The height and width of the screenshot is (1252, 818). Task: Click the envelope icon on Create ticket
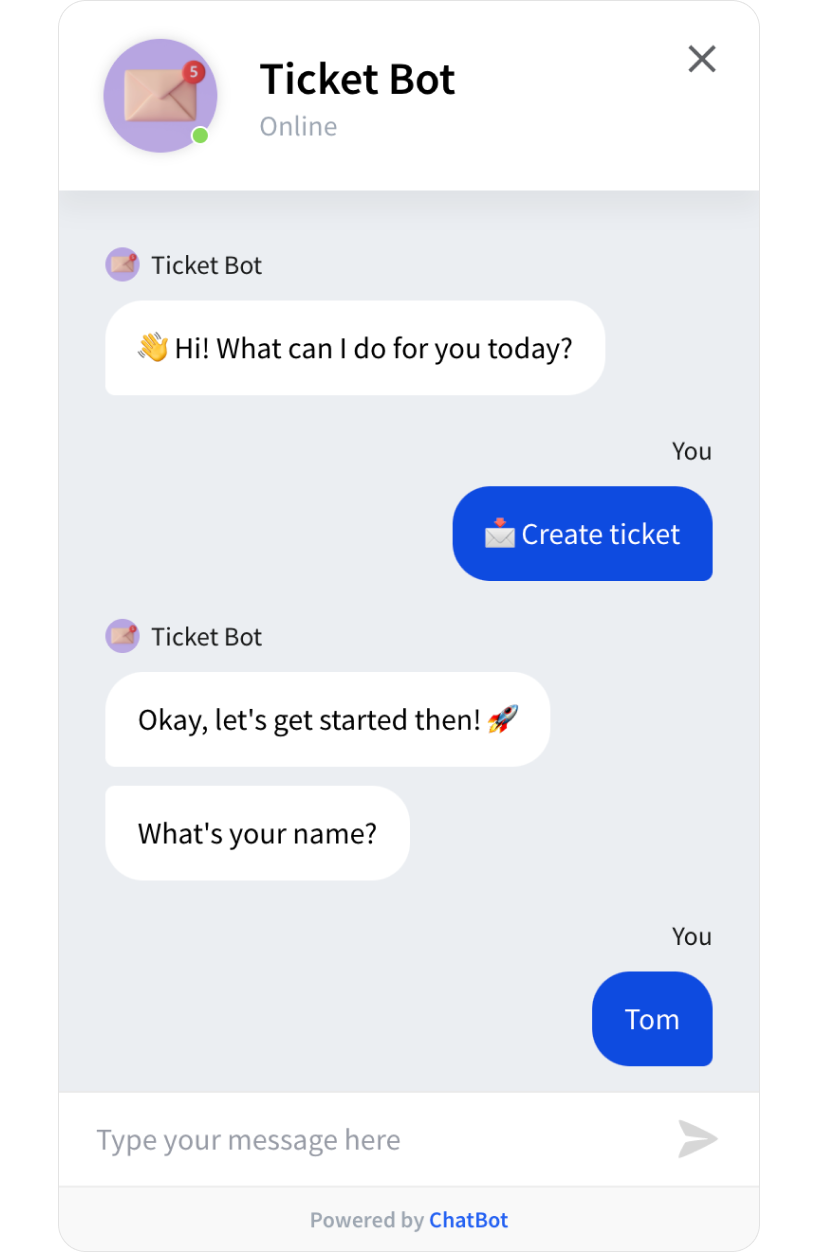point(502,534)
